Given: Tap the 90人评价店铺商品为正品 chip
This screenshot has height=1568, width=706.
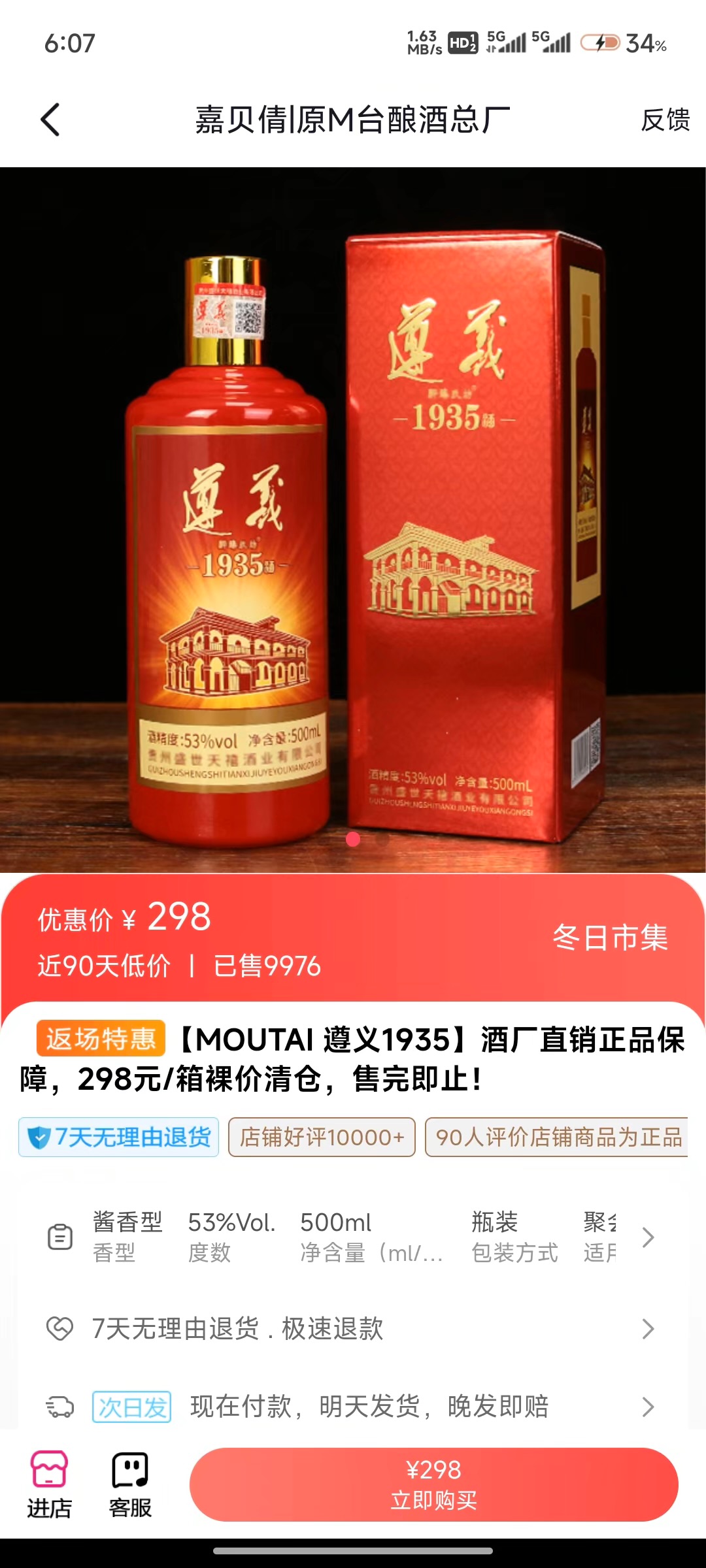Looking at the screenshot, I should (557, 1137).
